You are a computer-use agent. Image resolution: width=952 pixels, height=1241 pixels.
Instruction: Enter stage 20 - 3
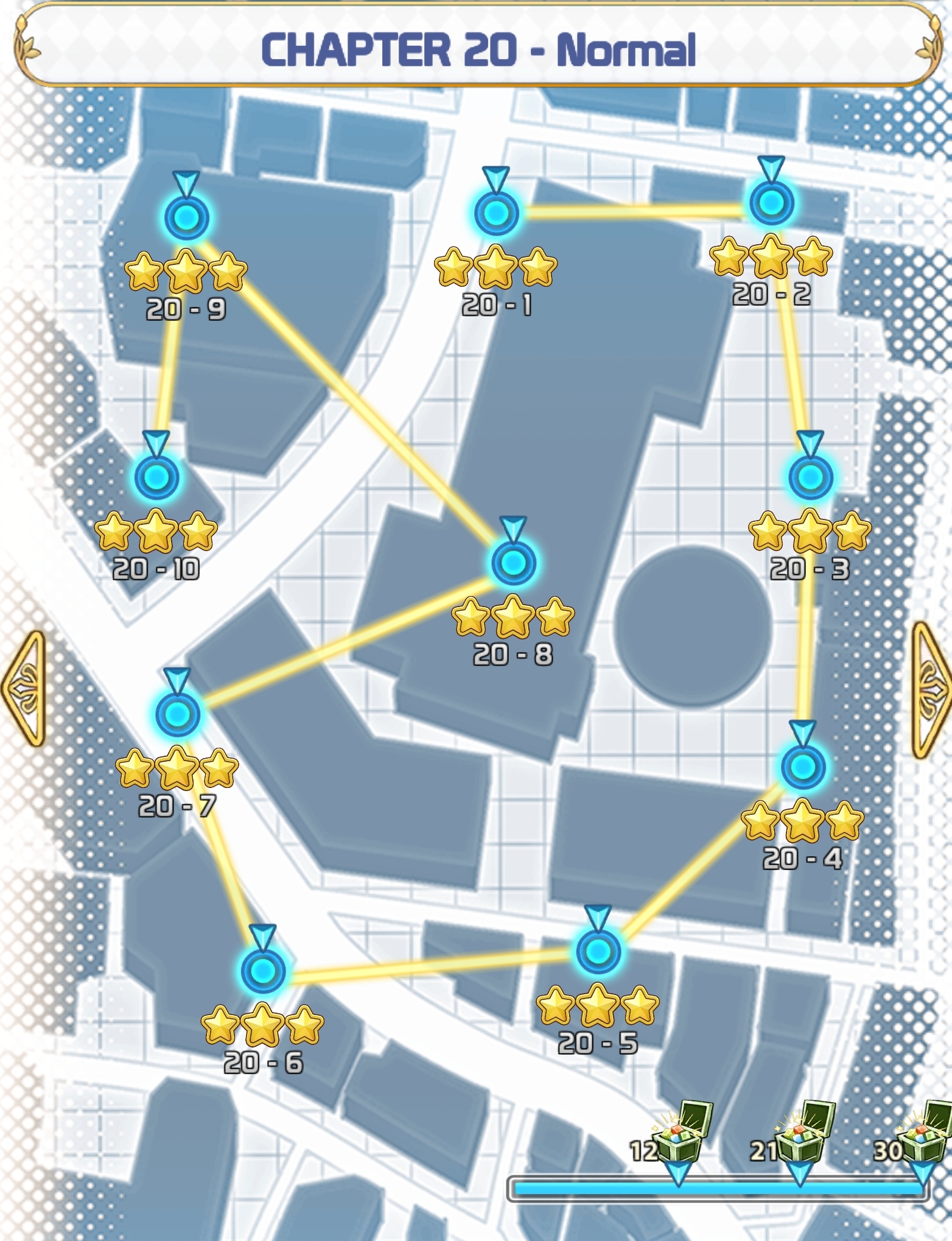click(x=810, y=477)
